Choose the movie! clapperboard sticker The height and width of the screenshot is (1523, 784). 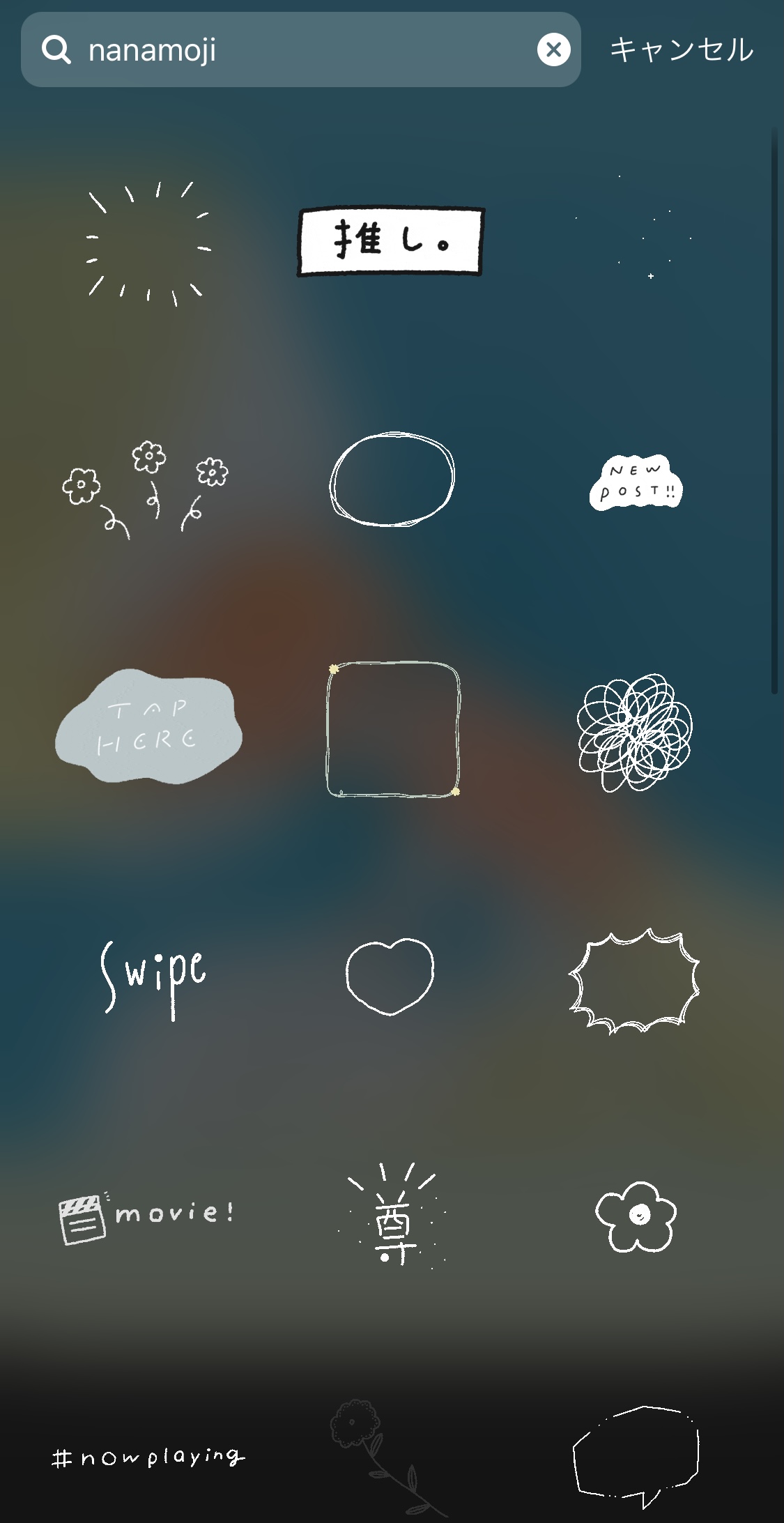[146, 1218]
